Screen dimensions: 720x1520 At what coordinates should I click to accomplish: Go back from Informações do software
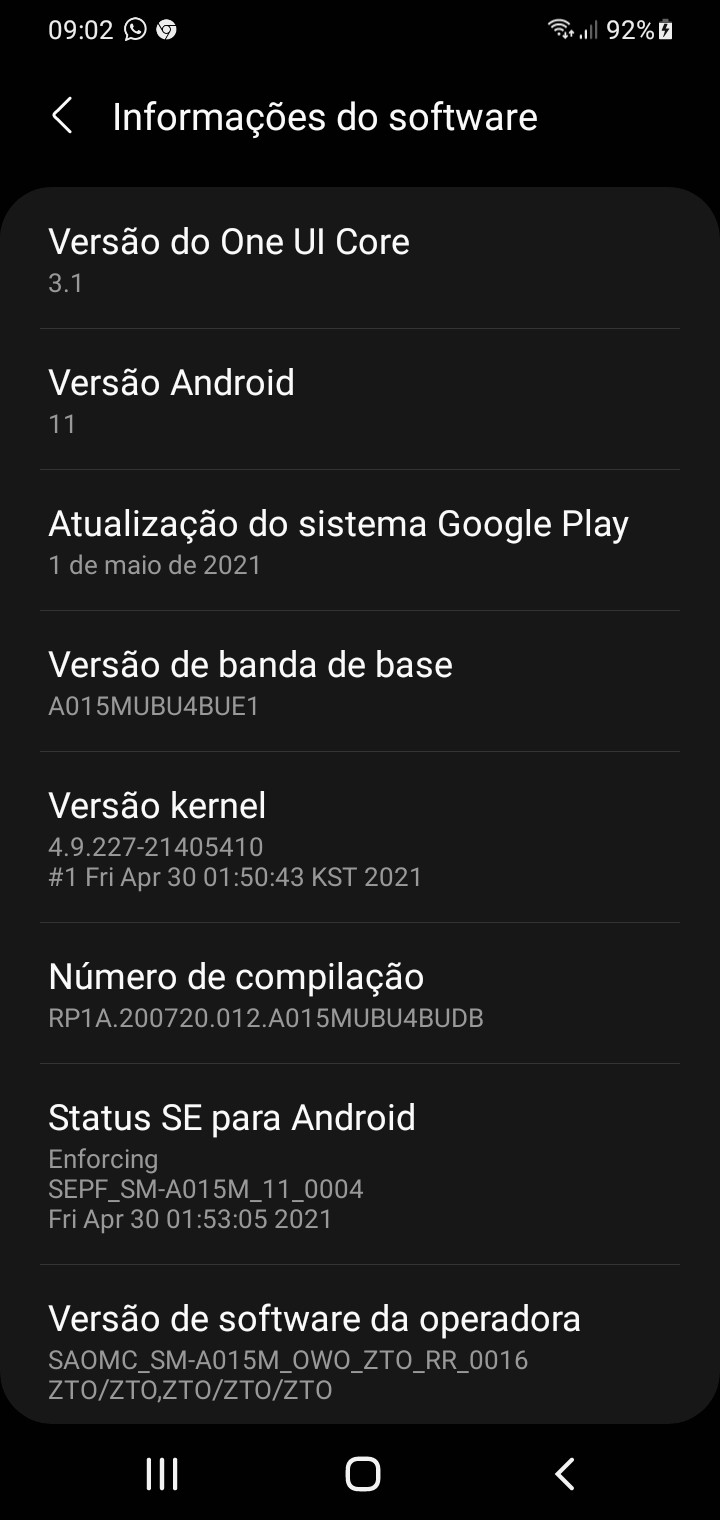click(62, 116)
